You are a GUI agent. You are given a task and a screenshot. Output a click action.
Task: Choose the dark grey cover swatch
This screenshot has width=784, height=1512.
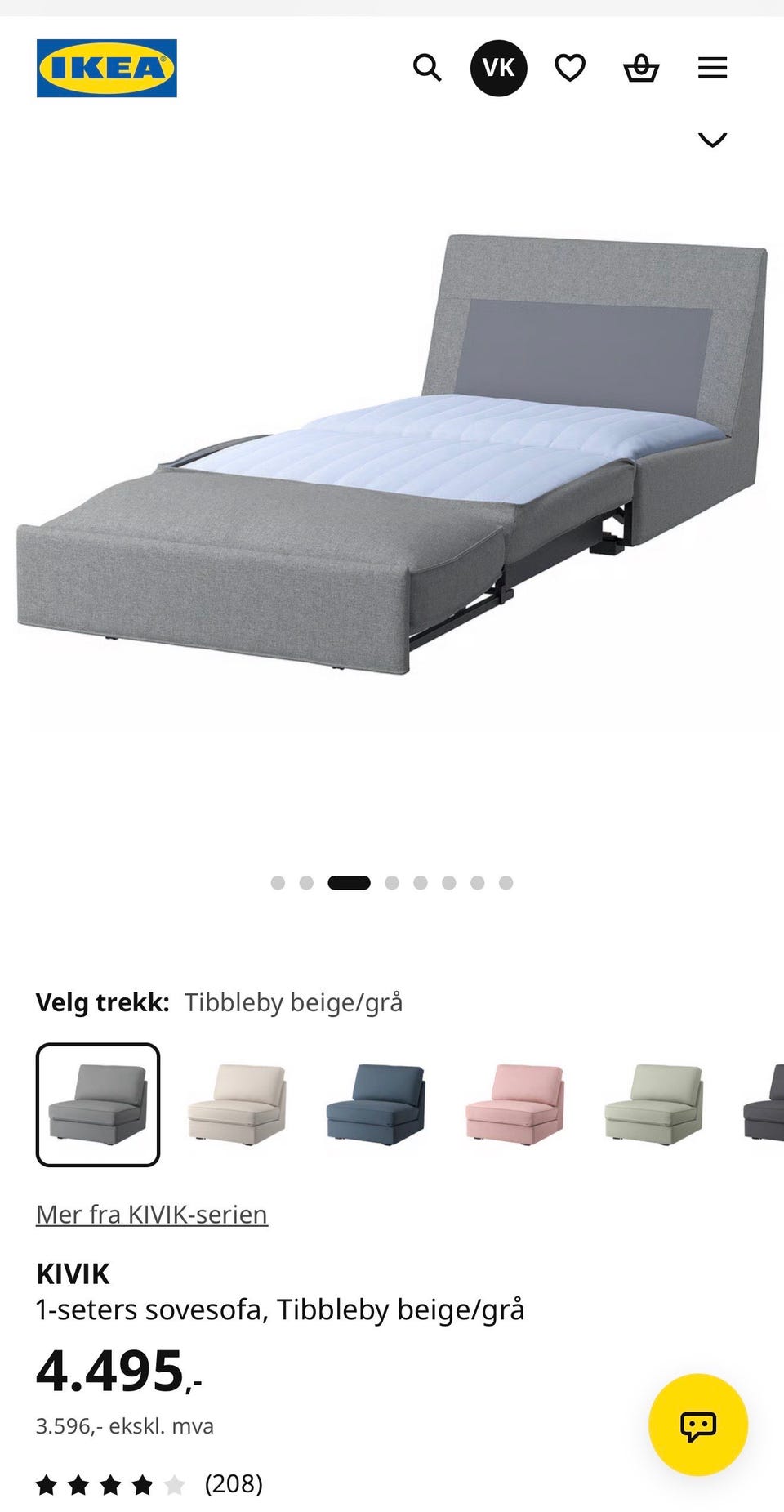(764, 1104)
